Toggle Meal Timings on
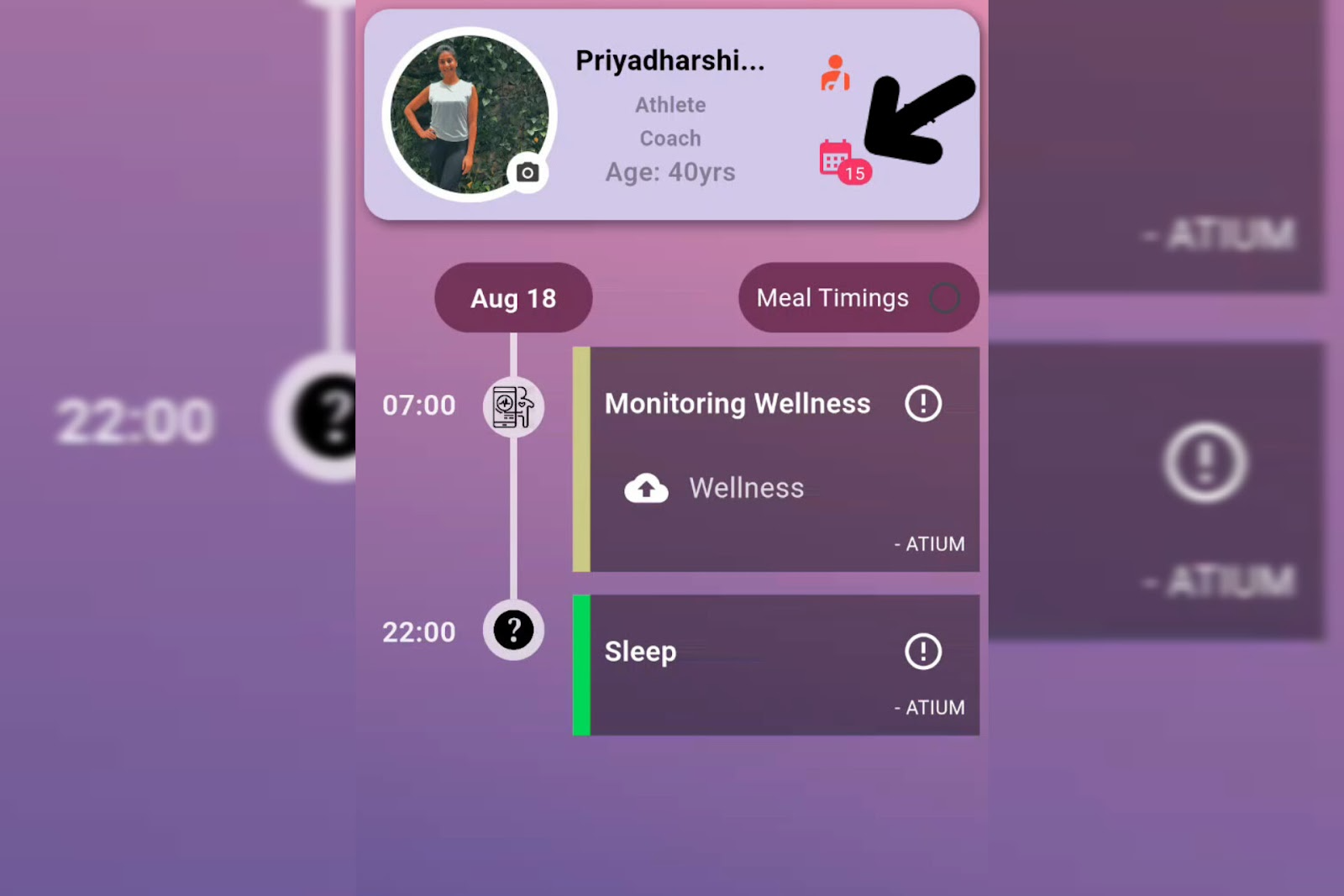This screenshot has width=1344, height=896. pyautogui.click(x=944, y=298)
